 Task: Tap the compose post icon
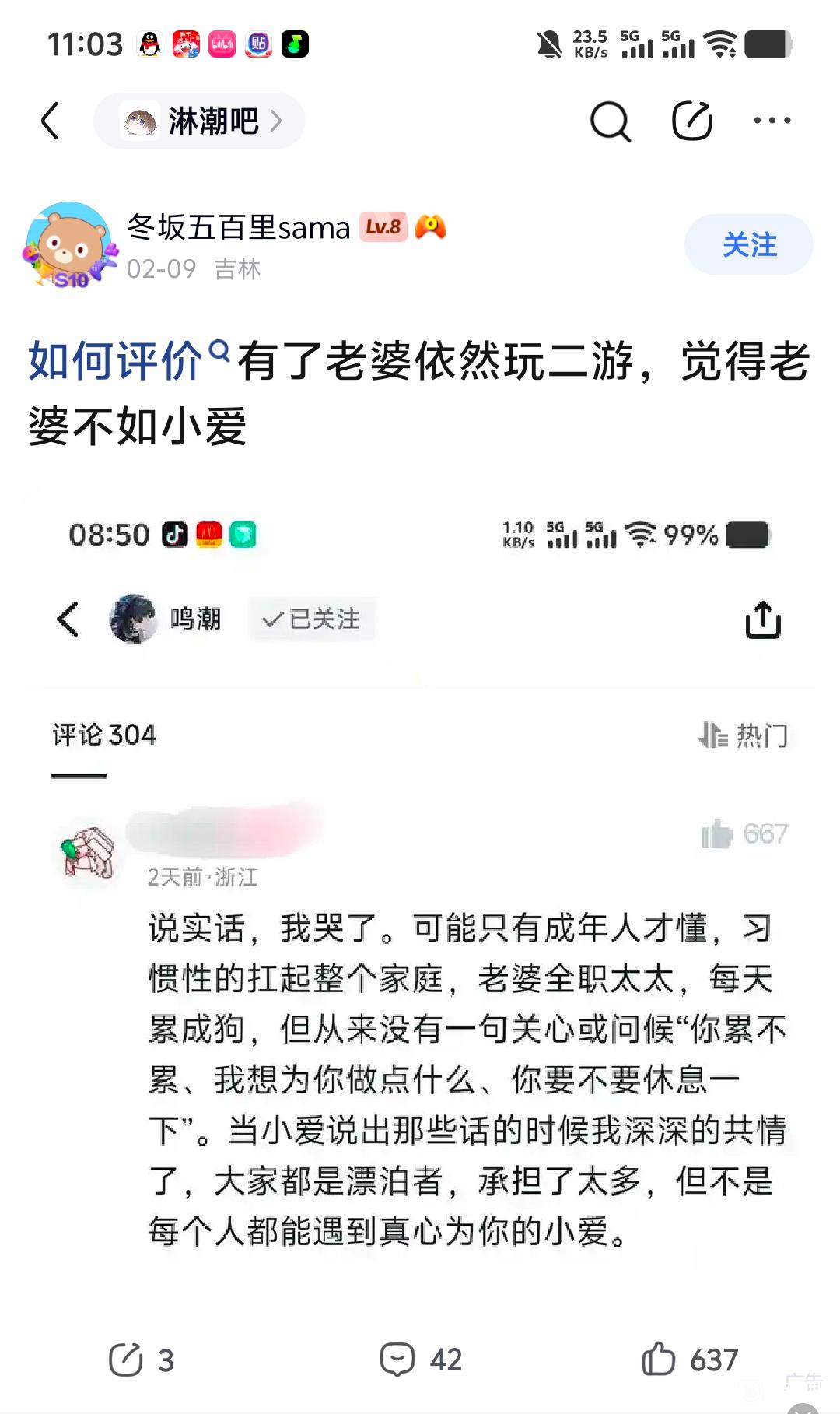691,121
